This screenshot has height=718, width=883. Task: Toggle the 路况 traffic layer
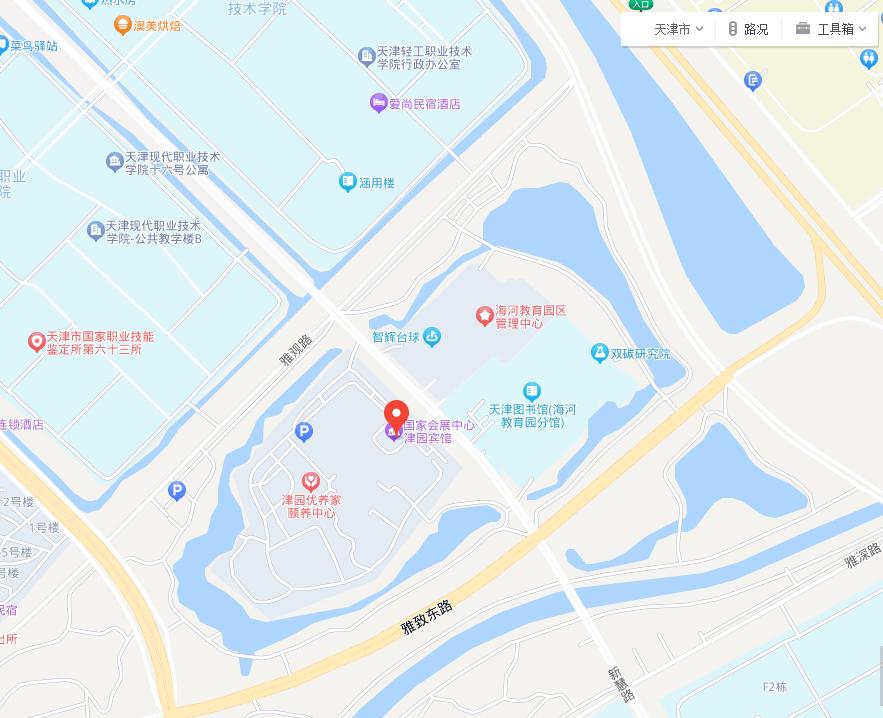tap(748, 29)
